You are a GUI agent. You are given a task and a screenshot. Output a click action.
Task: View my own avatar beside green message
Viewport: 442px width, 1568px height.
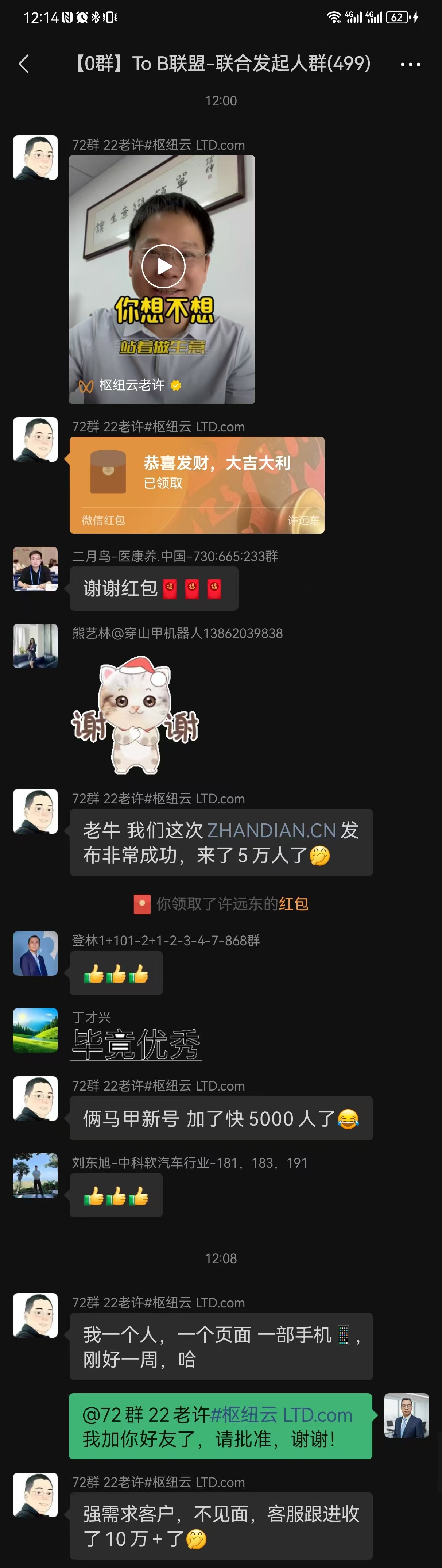406,1415
